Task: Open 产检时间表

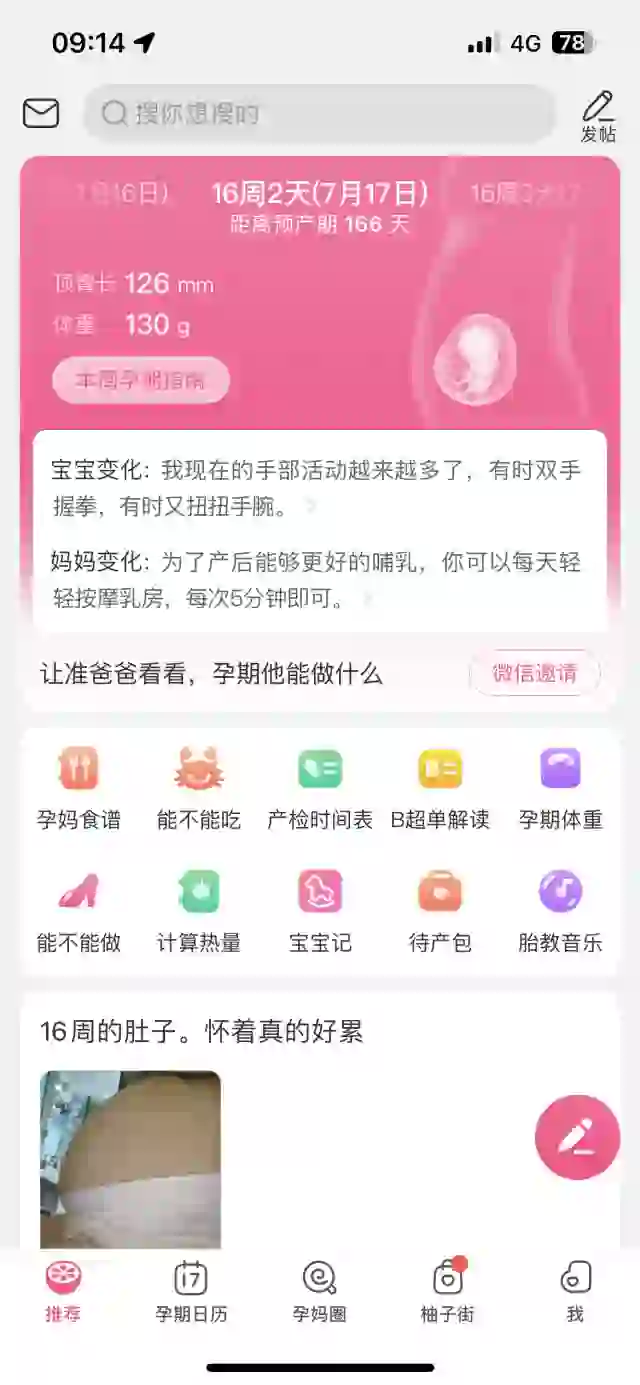Action: [320, 789]
